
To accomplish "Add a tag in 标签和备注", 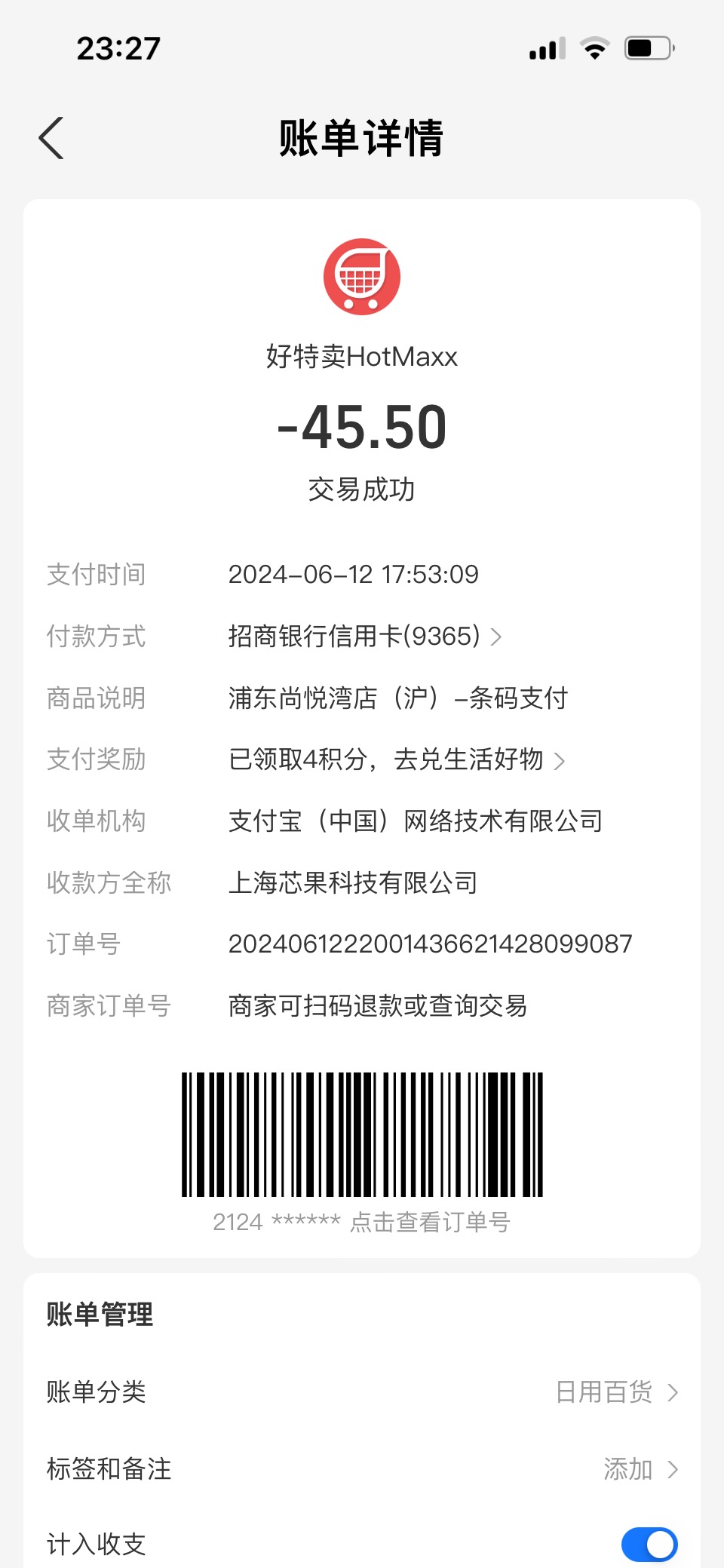I will pos(362,1469).
